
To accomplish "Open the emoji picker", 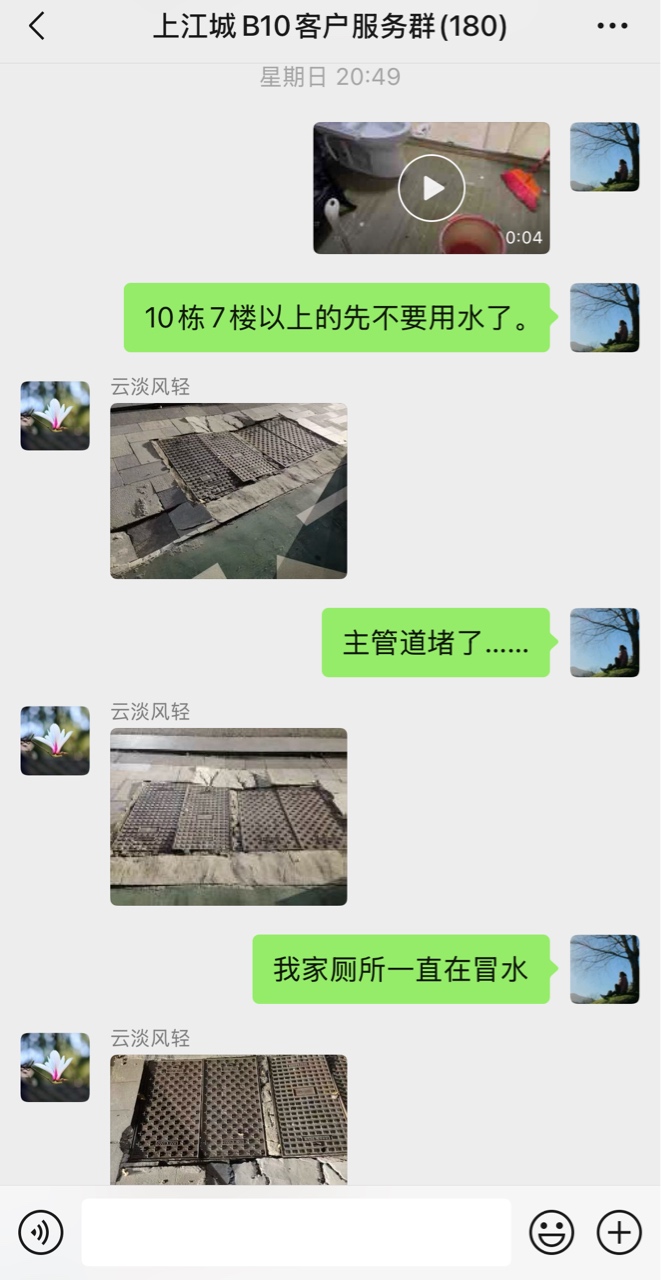I will coord(551,1232).
